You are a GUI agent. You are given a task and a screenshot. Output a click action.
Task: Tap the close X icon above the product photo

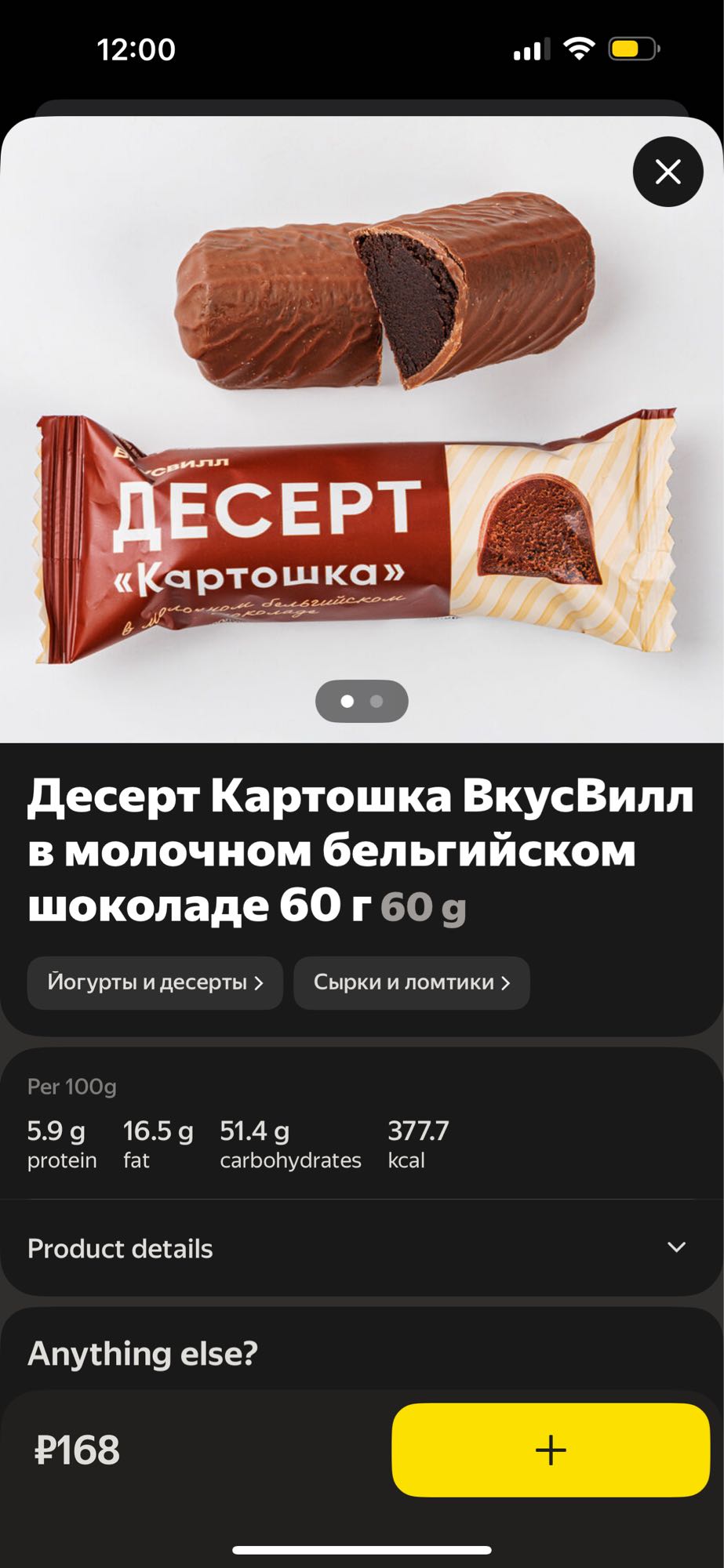(x=668, y=172)
